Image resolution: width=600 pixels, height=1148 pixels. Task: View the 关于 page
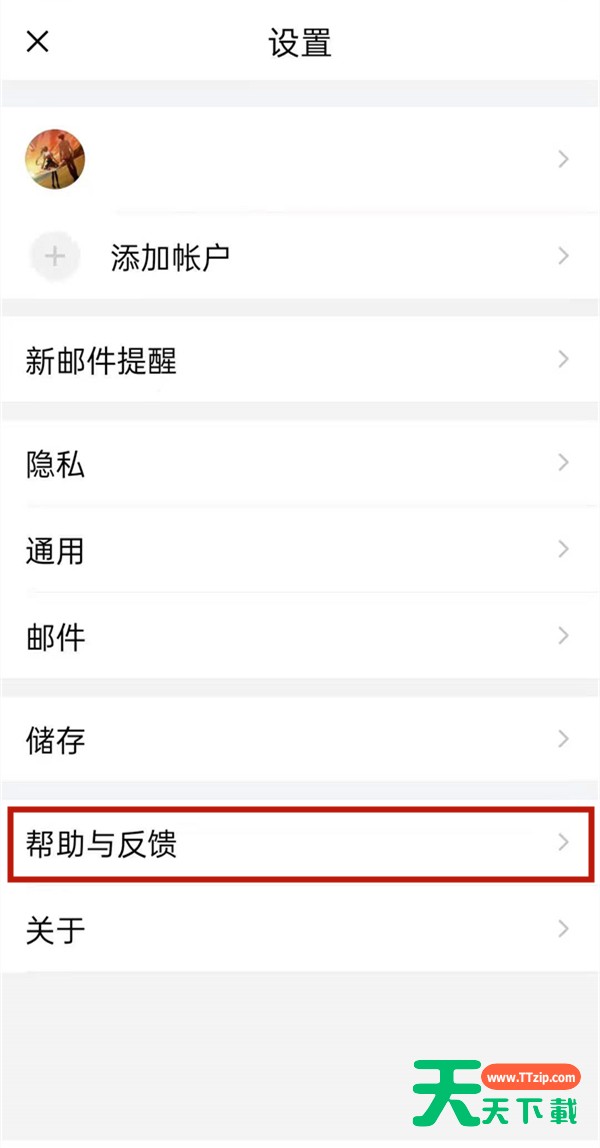300,930
